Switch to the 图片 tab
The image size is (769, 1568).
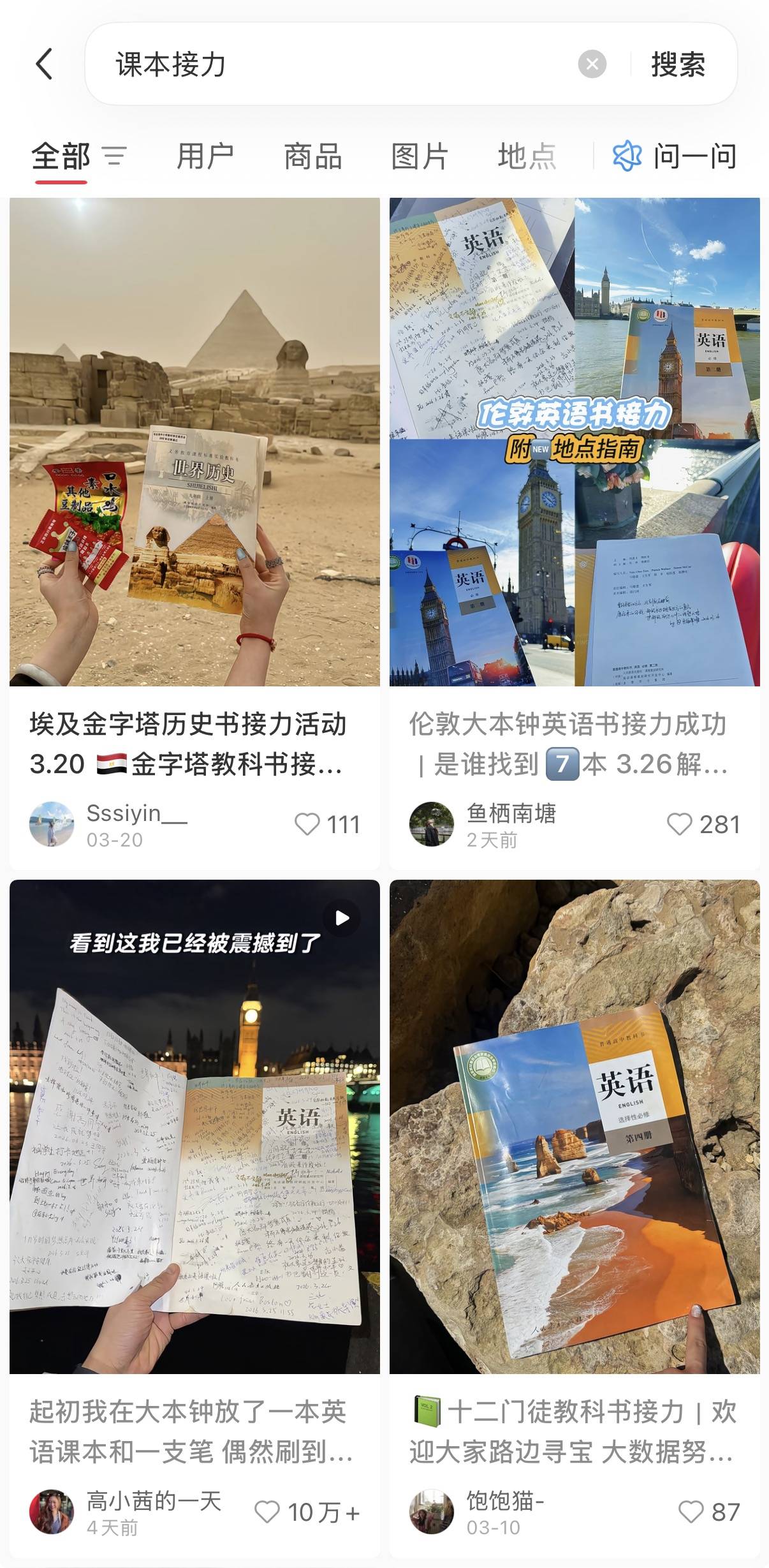point(420,157)
